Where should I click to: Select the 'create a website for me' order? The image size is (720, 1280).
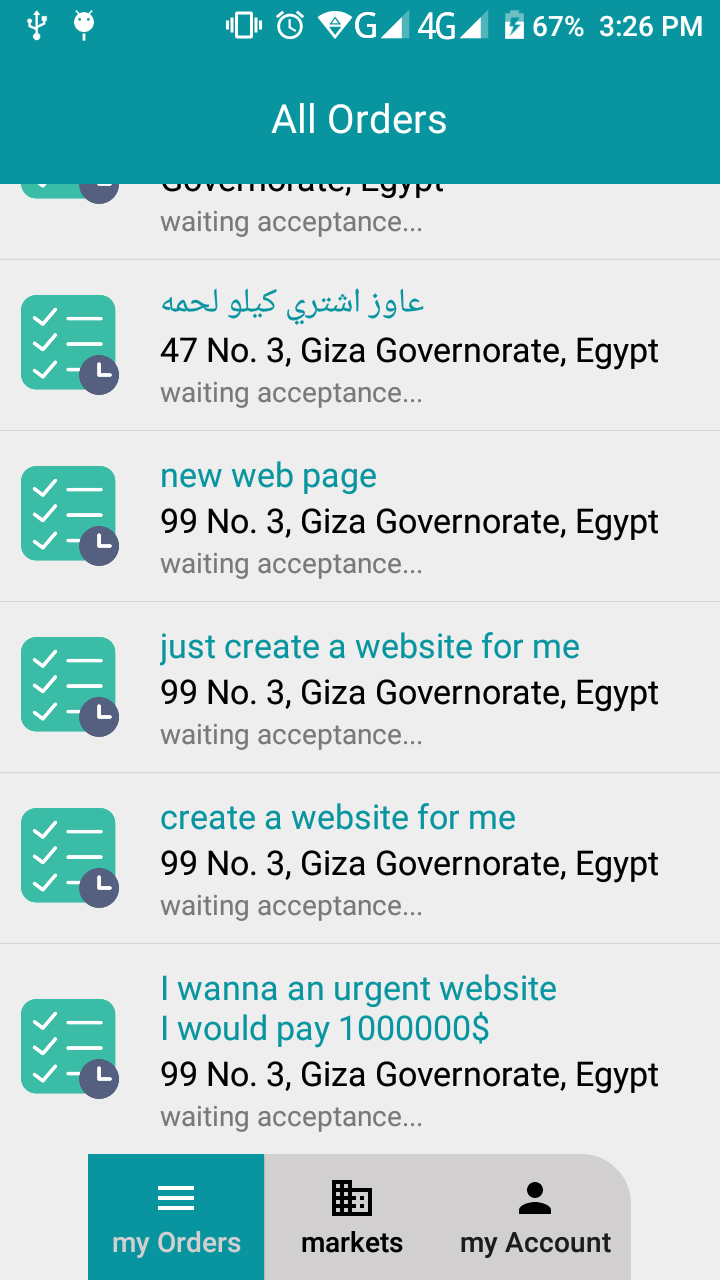[x=360, y=859]
